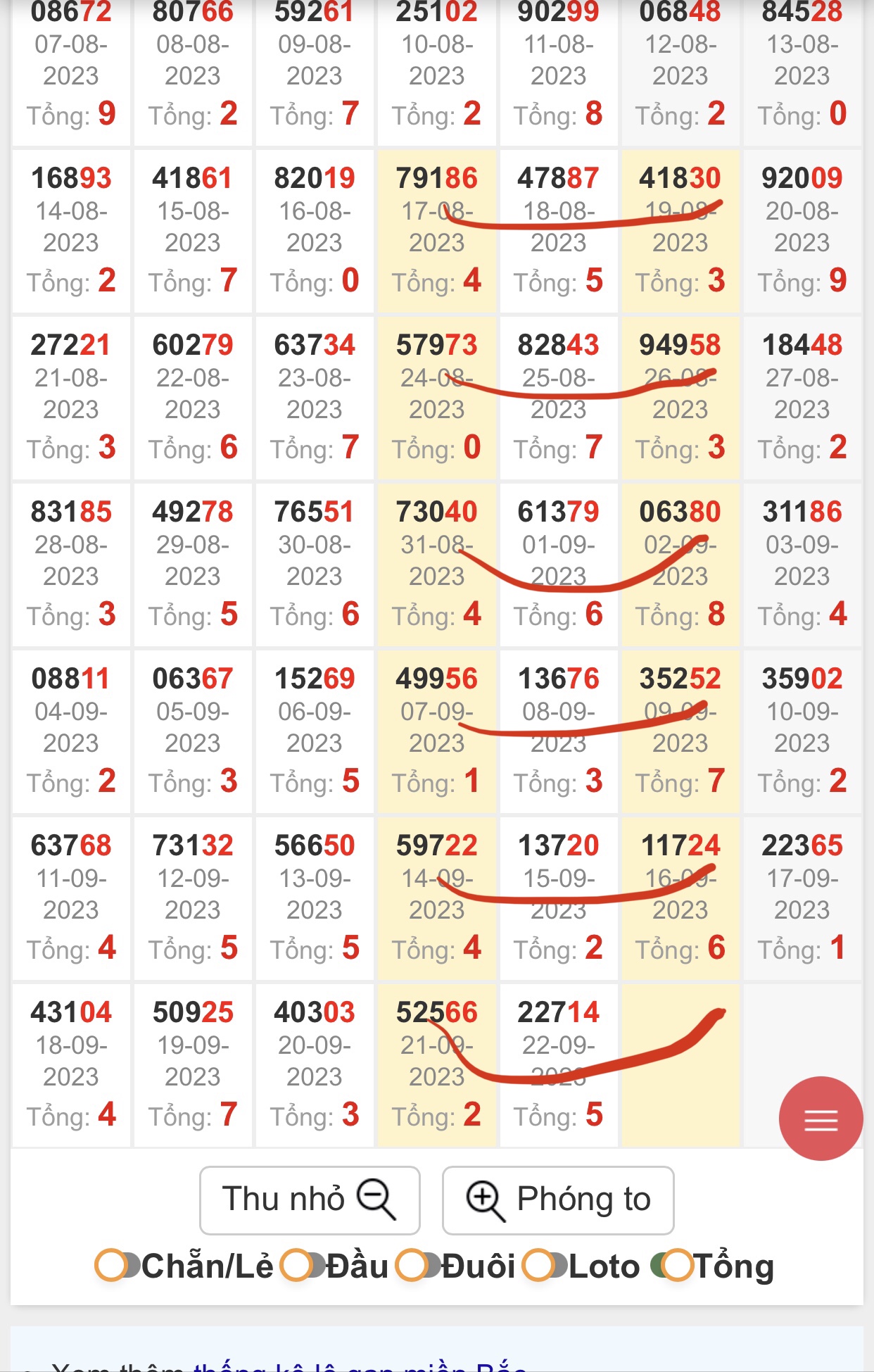Image resolution: width=874 pixels, height=1372 pixels.
Task: Open the red floating menu button
Action: click(821, 1119)
